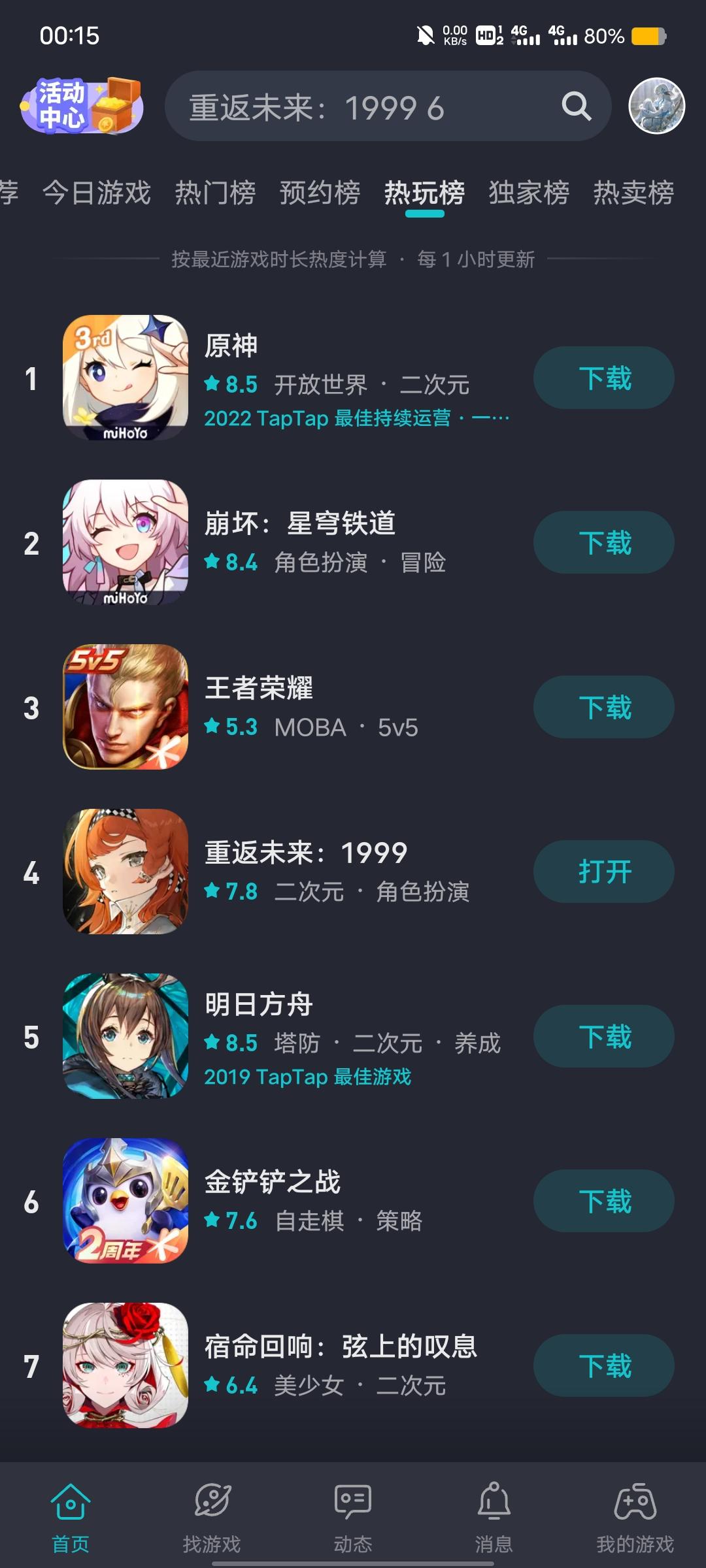Open the 今日游戏 section
This screenshot has height=1568, width=706.
click(x=97, y=193)
